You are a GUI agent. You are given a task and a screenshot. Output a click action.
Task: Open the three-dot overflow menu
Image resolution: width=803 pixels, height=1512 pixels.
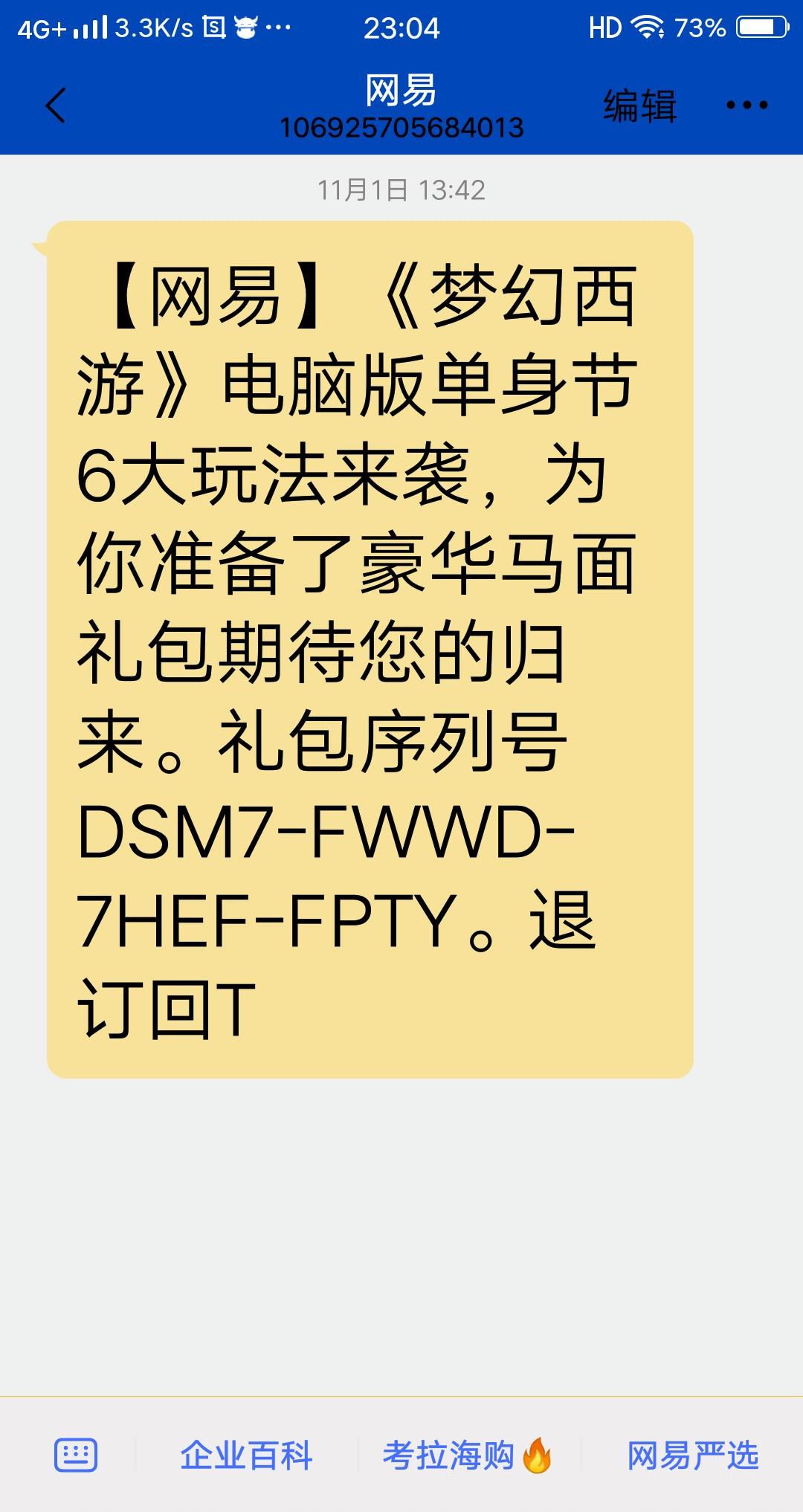746,105
